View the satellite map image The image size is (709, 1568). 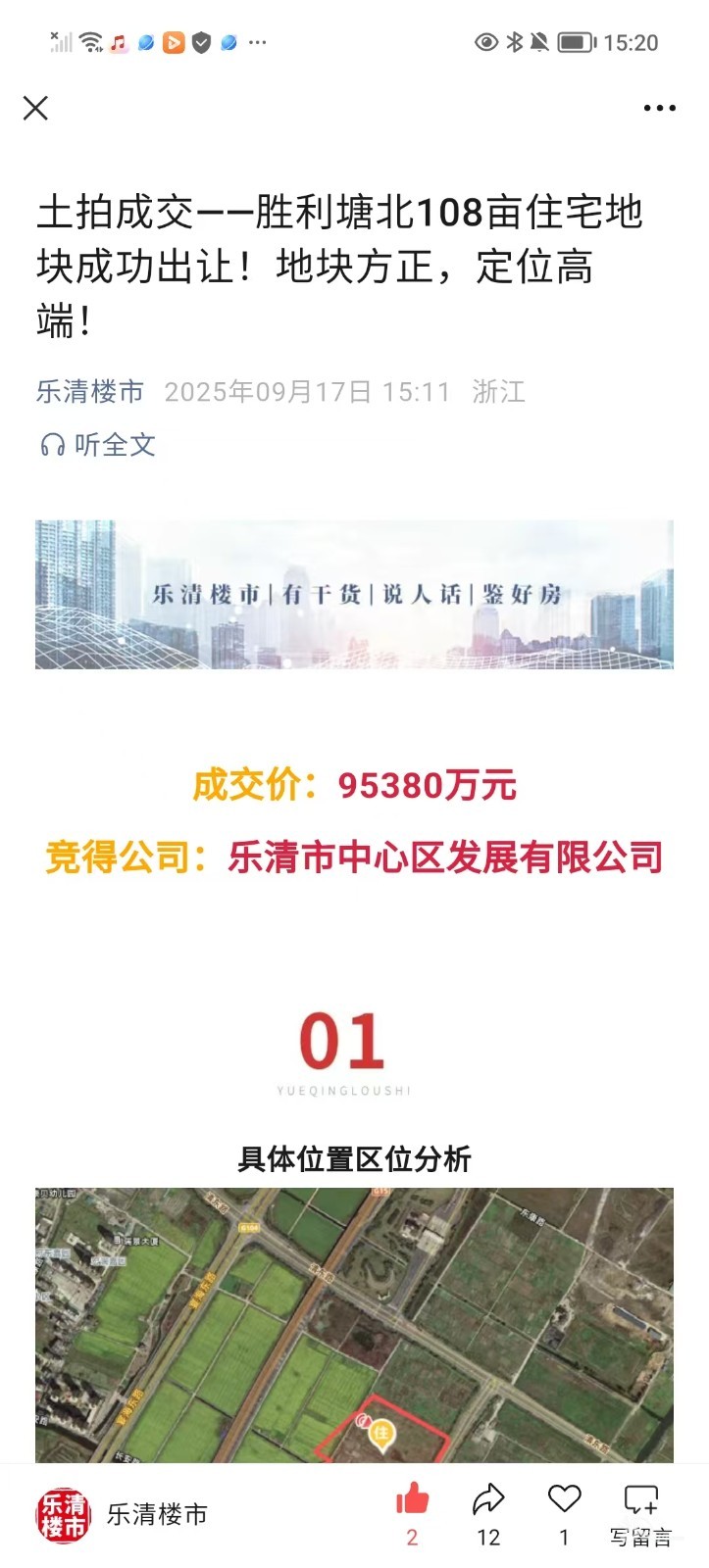pos(354,1323)
